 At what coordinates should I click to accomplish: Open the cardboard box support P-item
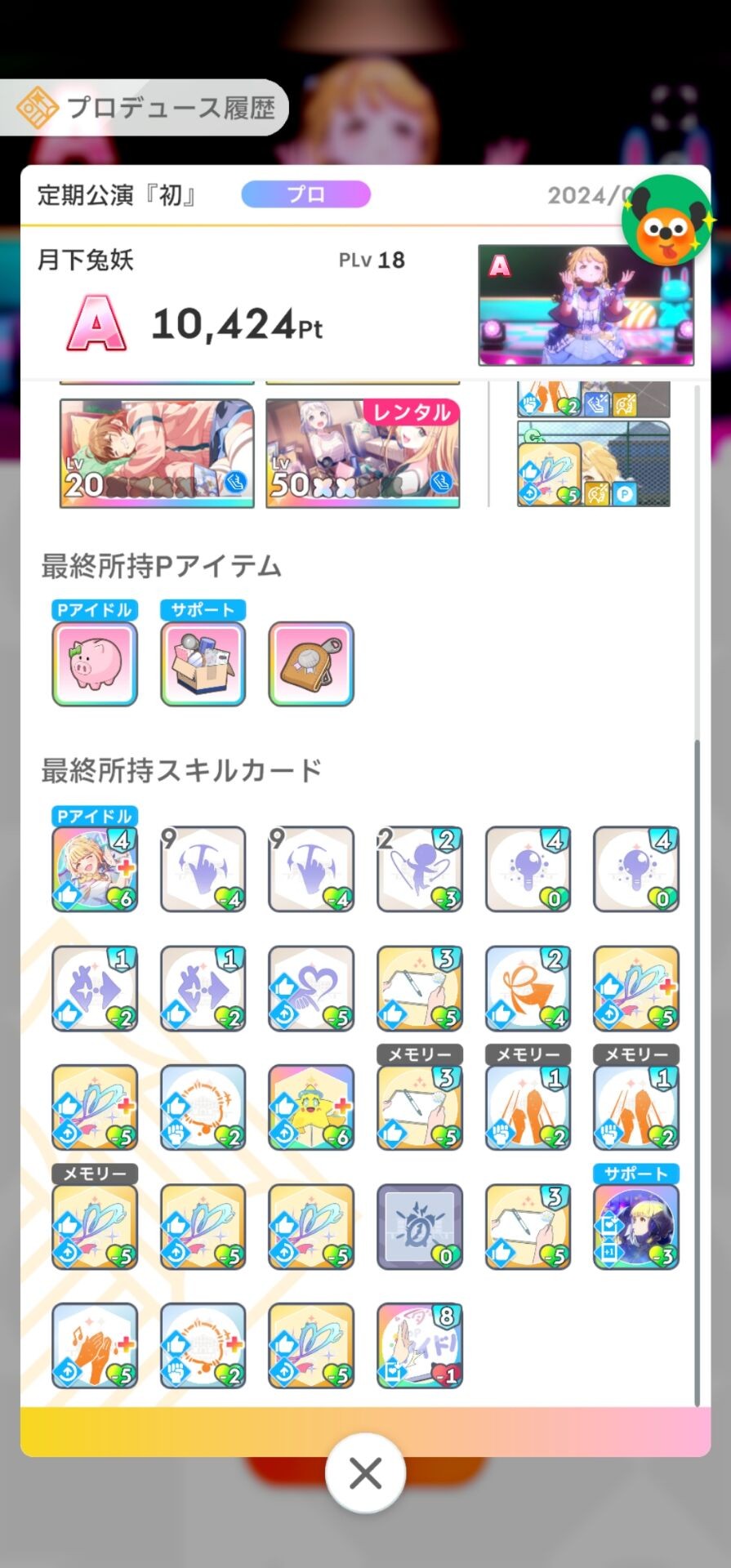tap(203, 663)
